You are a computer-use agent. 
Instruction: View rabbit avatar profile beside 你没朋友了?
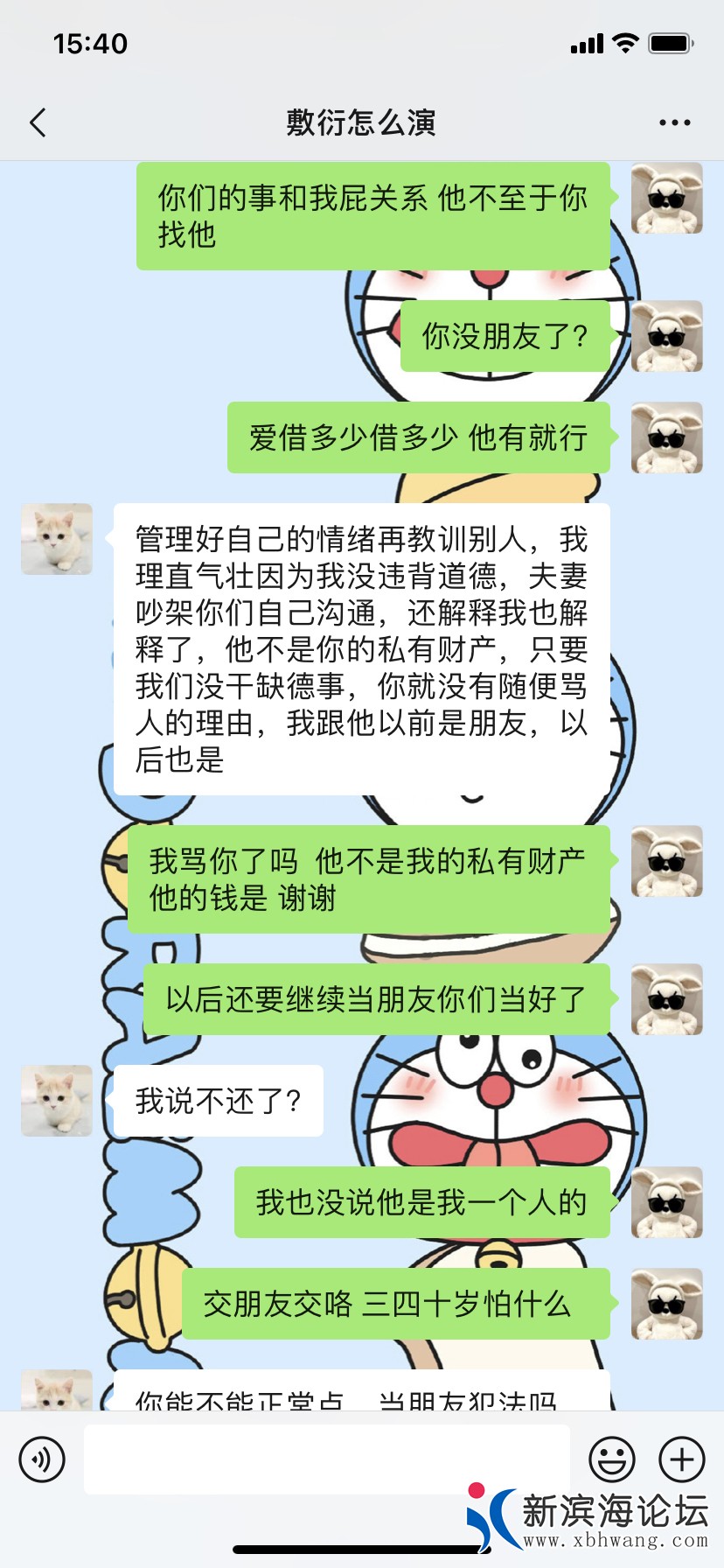[666, 336]
